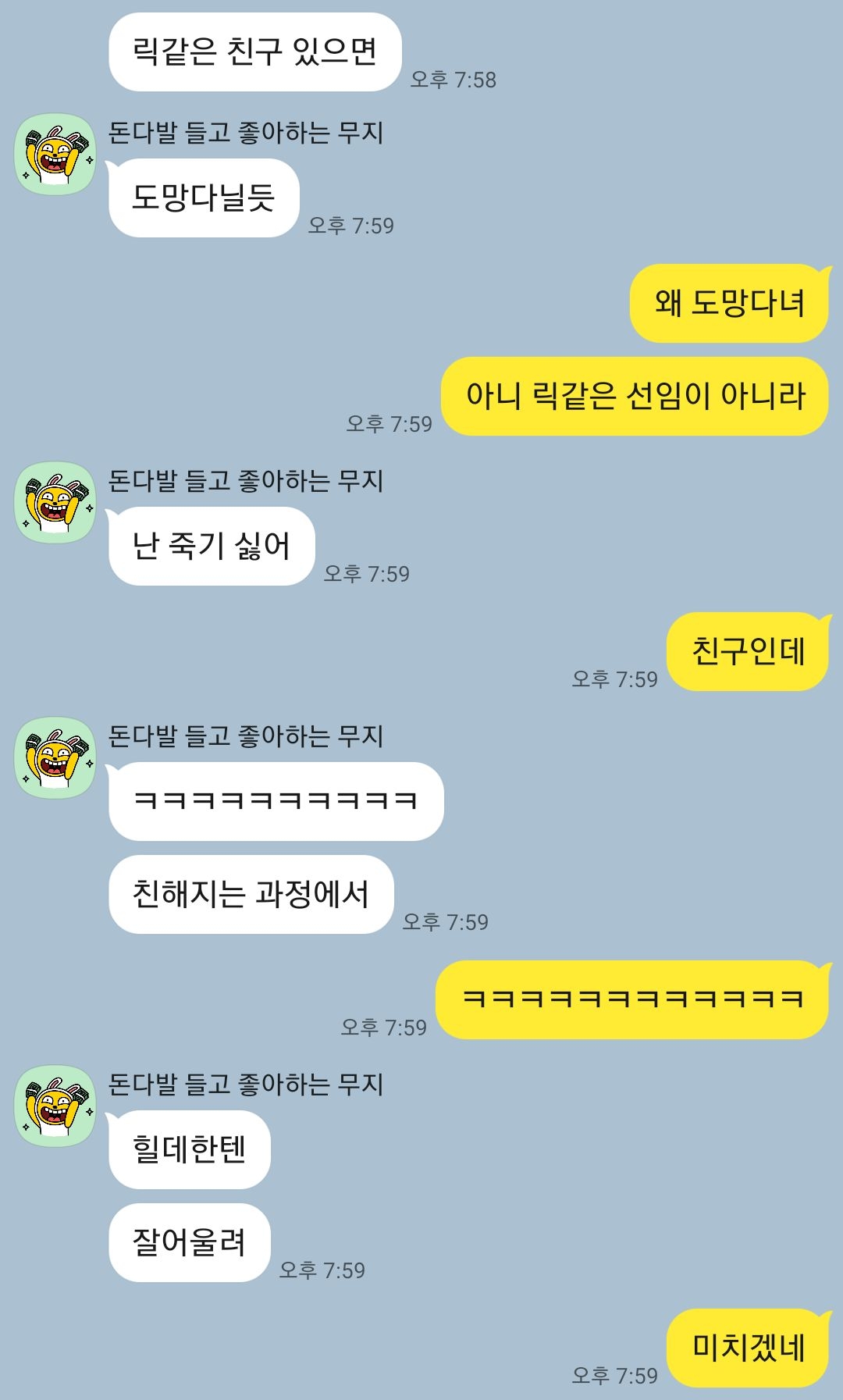Open sender's profile picture beside the 도망다닐듯 message
The width and height of the screenshot is (843, 1400).
point(55,155)
